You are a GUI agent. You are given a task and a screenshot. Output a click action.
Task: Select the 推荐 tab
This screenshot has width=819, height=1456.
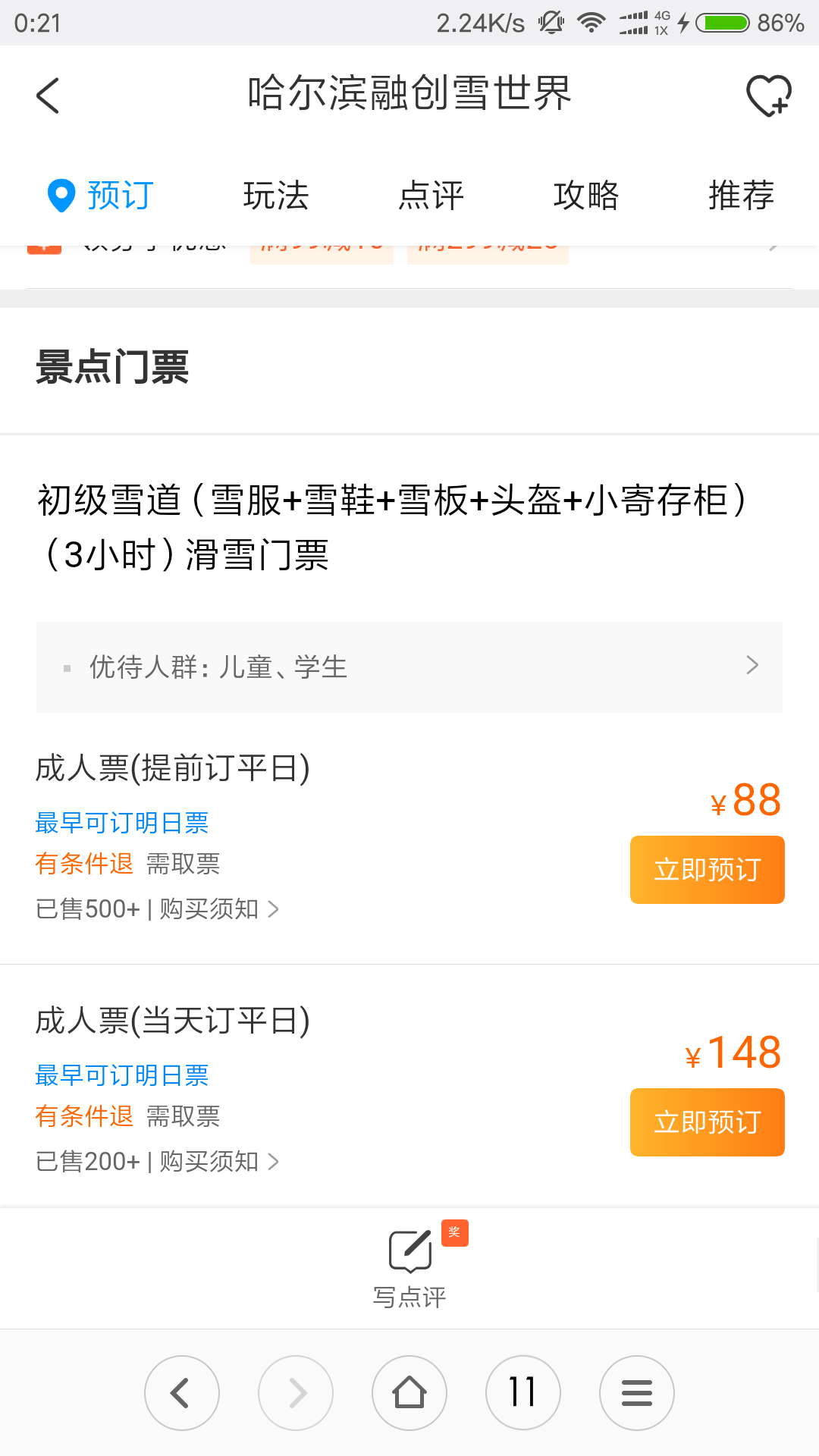[741, 196]
